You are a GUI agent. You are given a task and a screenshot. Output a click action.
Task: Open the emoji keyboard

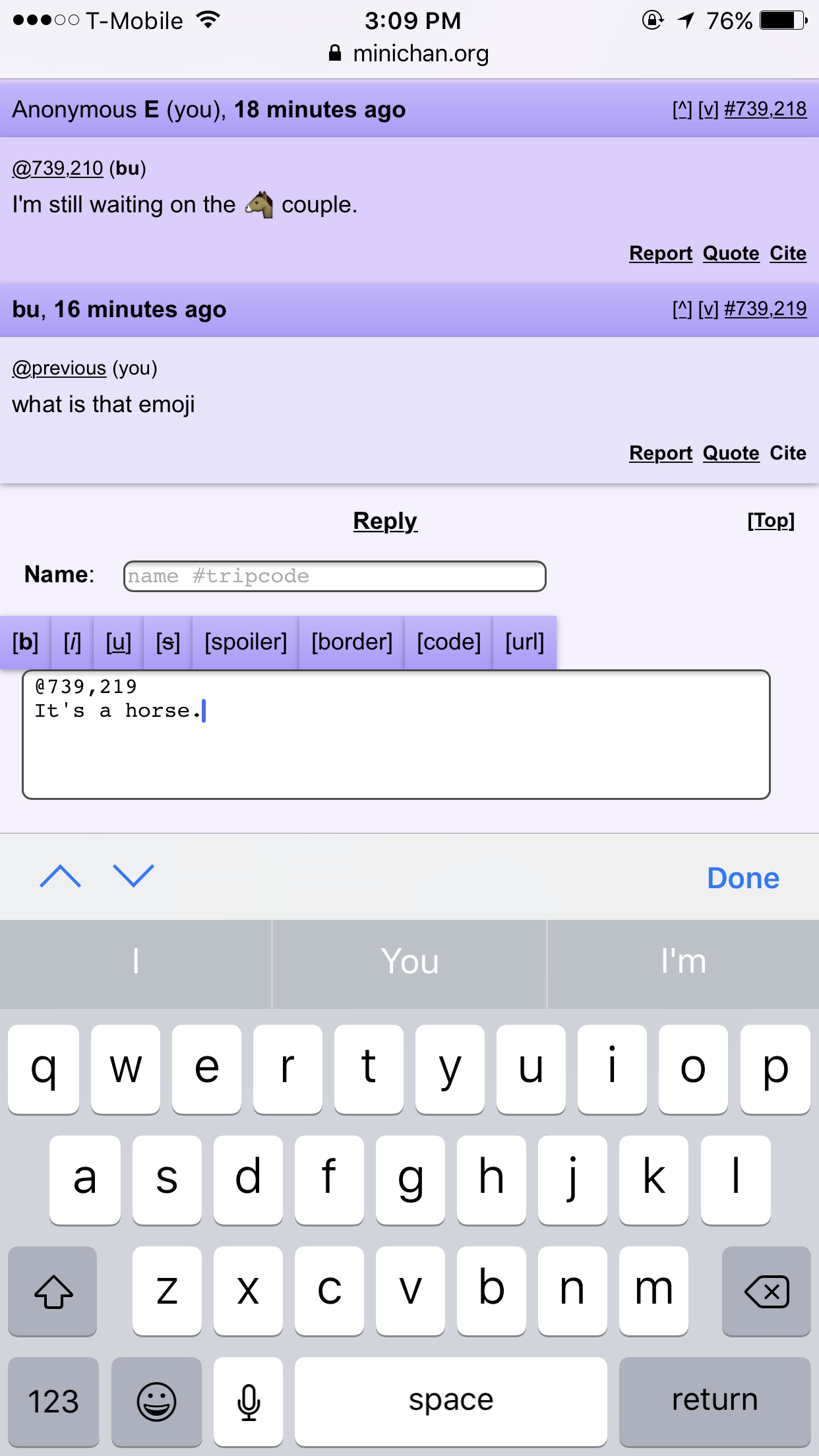click(156, 1401)
